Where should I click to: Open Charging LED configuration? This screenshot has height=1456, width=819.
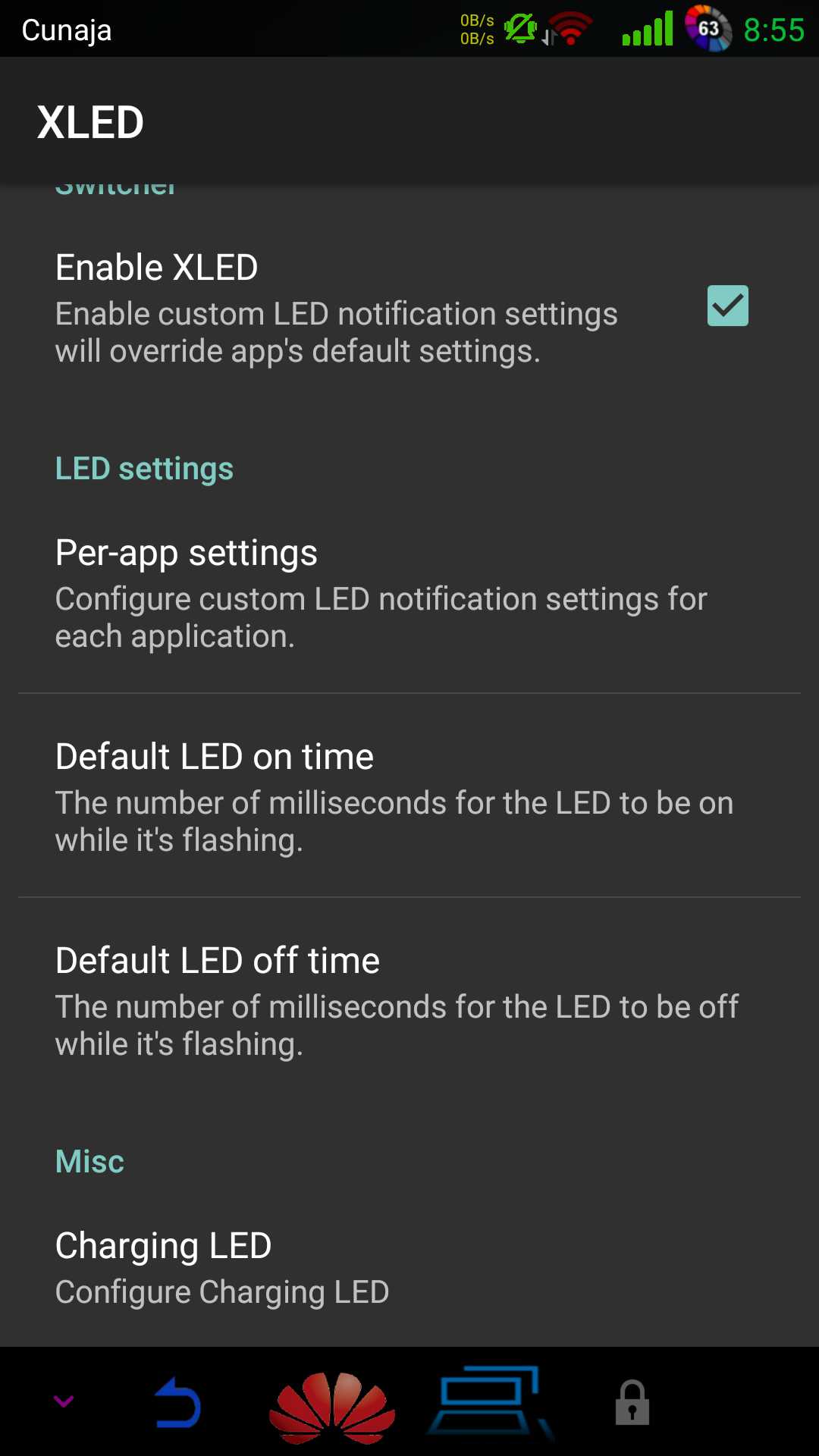pyautogui.click(x=409, y=1266)
